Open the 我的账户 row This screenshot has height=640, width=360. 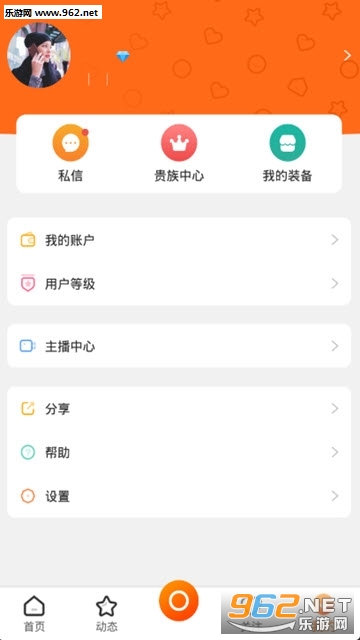(x=179, y=240)
